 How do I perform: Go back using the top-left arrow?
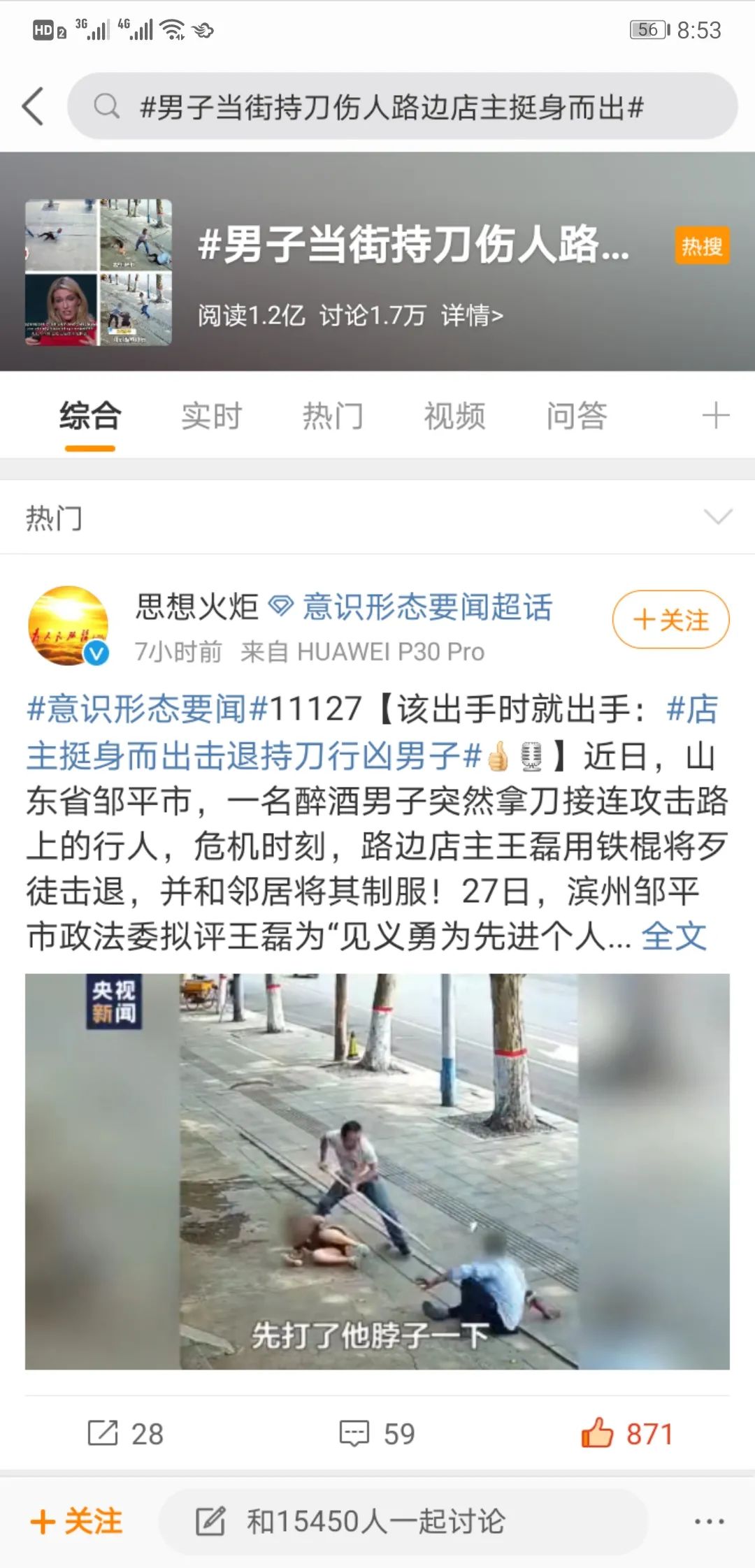pyautogui.click(x=33, y=106)
